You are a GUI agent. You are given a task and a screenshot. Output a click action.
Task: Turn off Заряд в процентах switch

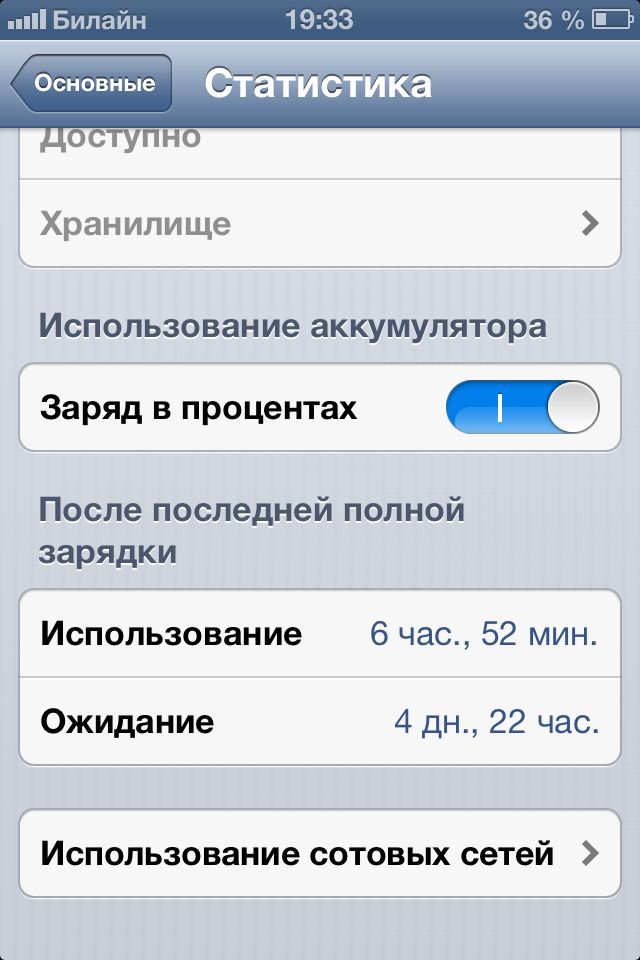coord(522,408)
